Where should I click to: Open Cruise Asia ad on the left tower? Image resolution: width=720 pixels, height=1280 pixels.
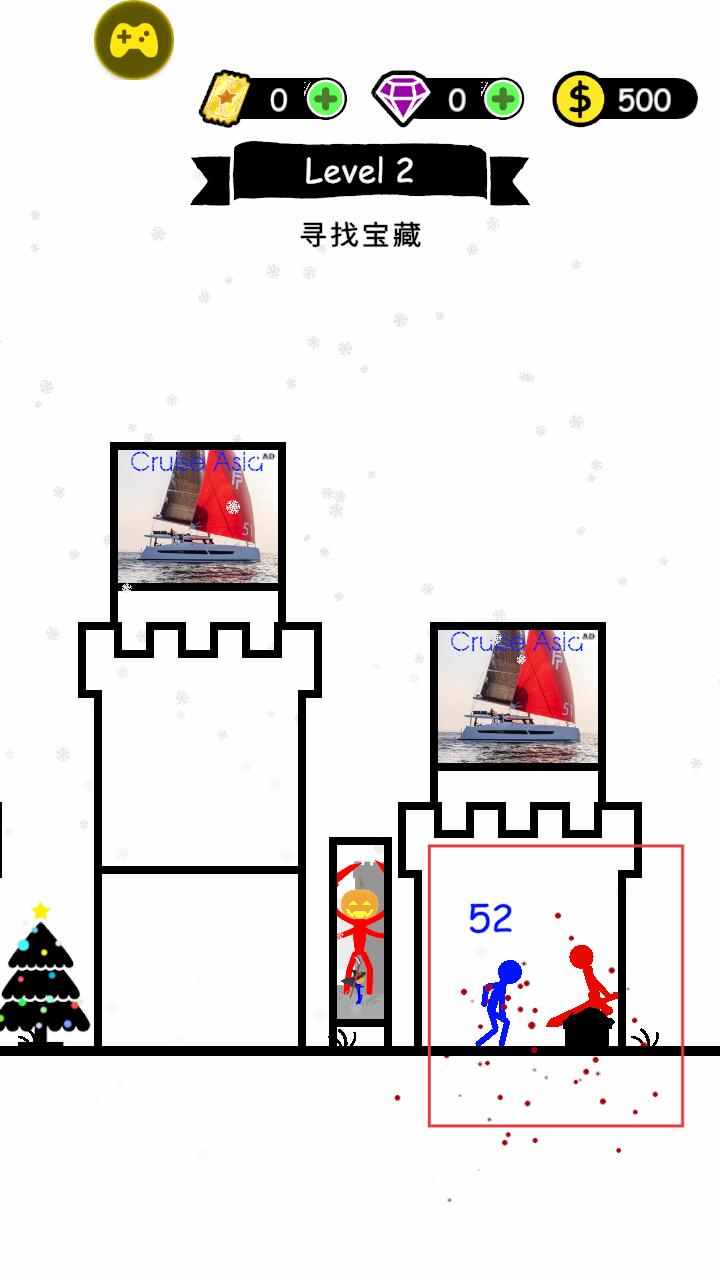[198, 516]
